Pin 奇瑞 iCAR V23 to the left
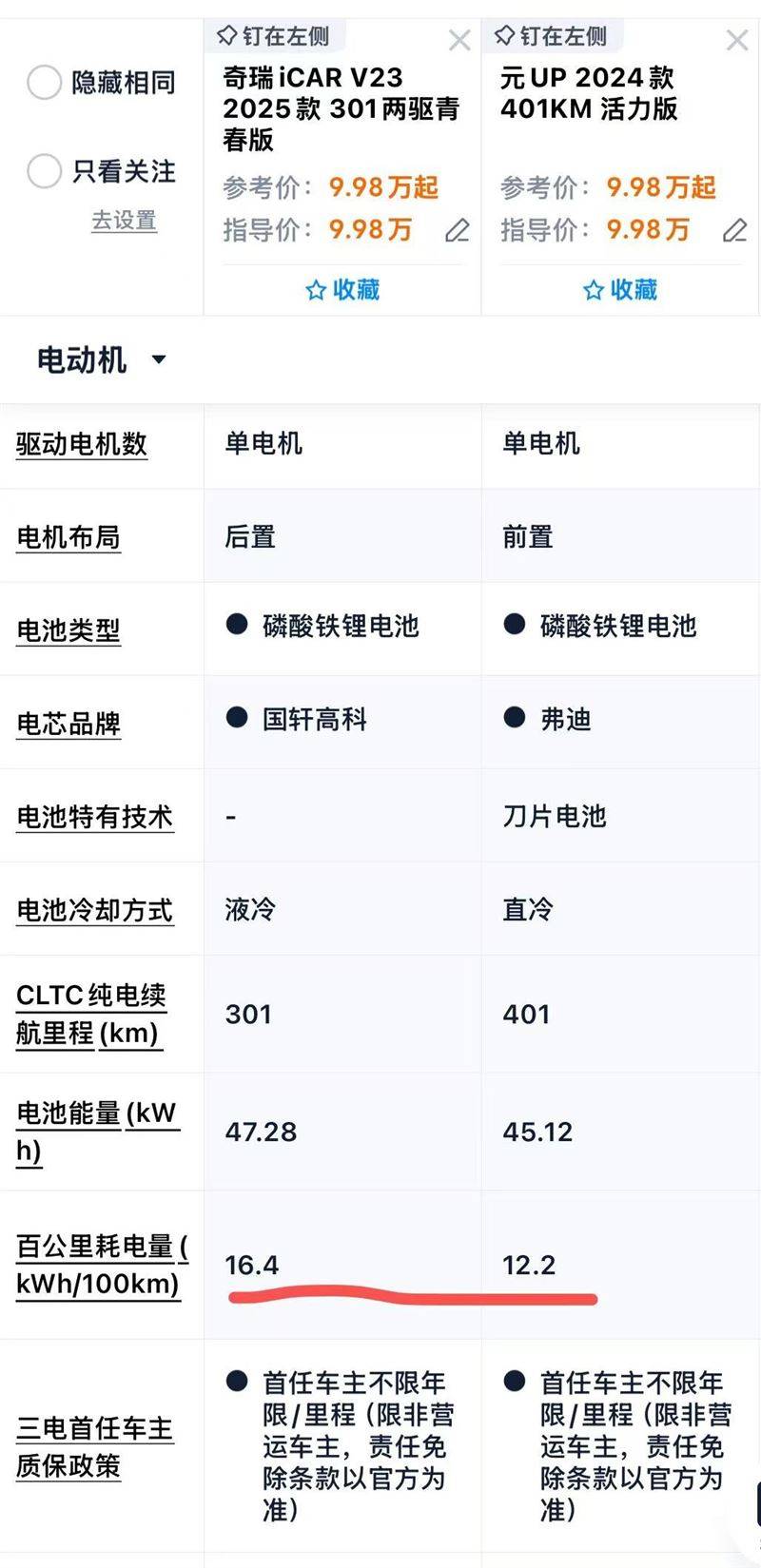The height and width of the screenshot is (1568, 761). 272,37
